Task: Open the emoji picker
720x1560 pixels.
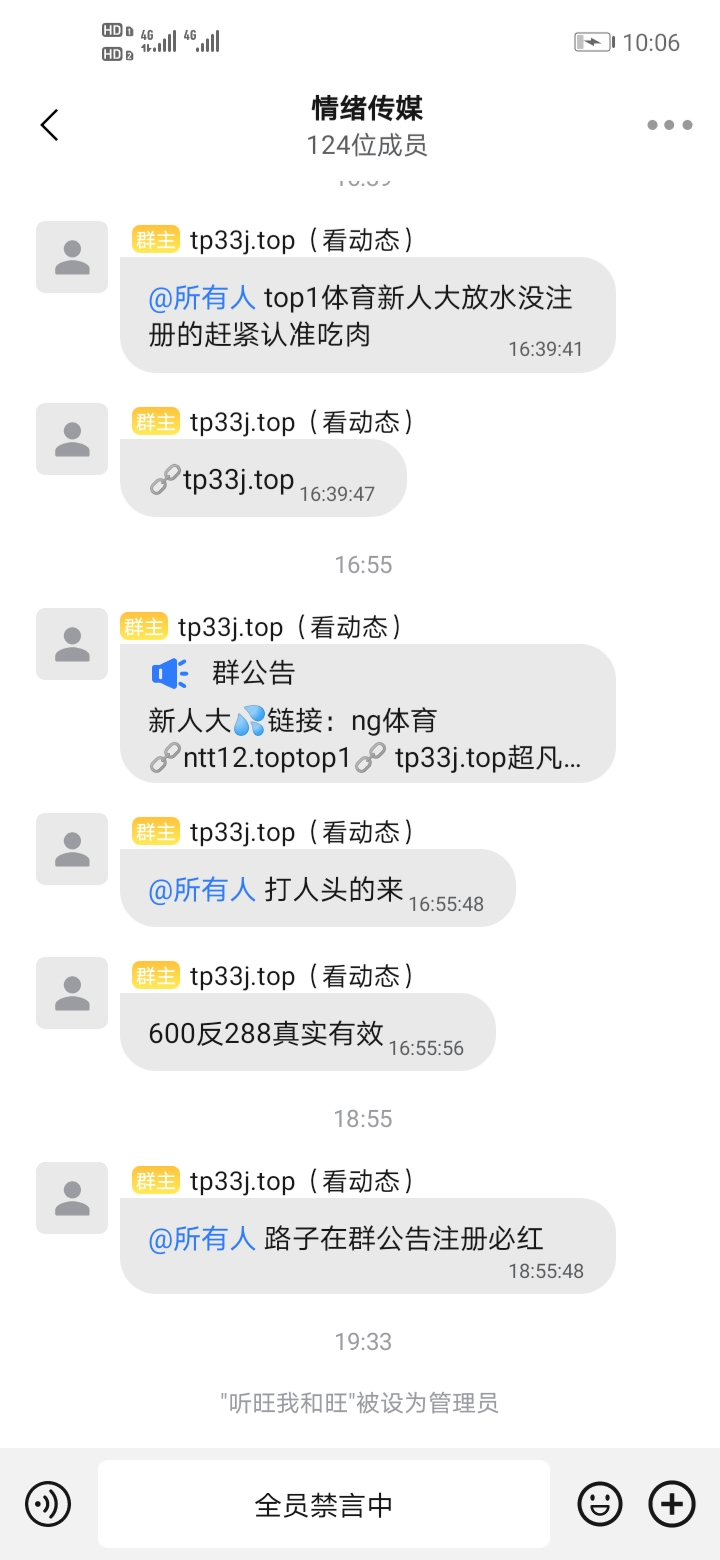Action: 598,1503
